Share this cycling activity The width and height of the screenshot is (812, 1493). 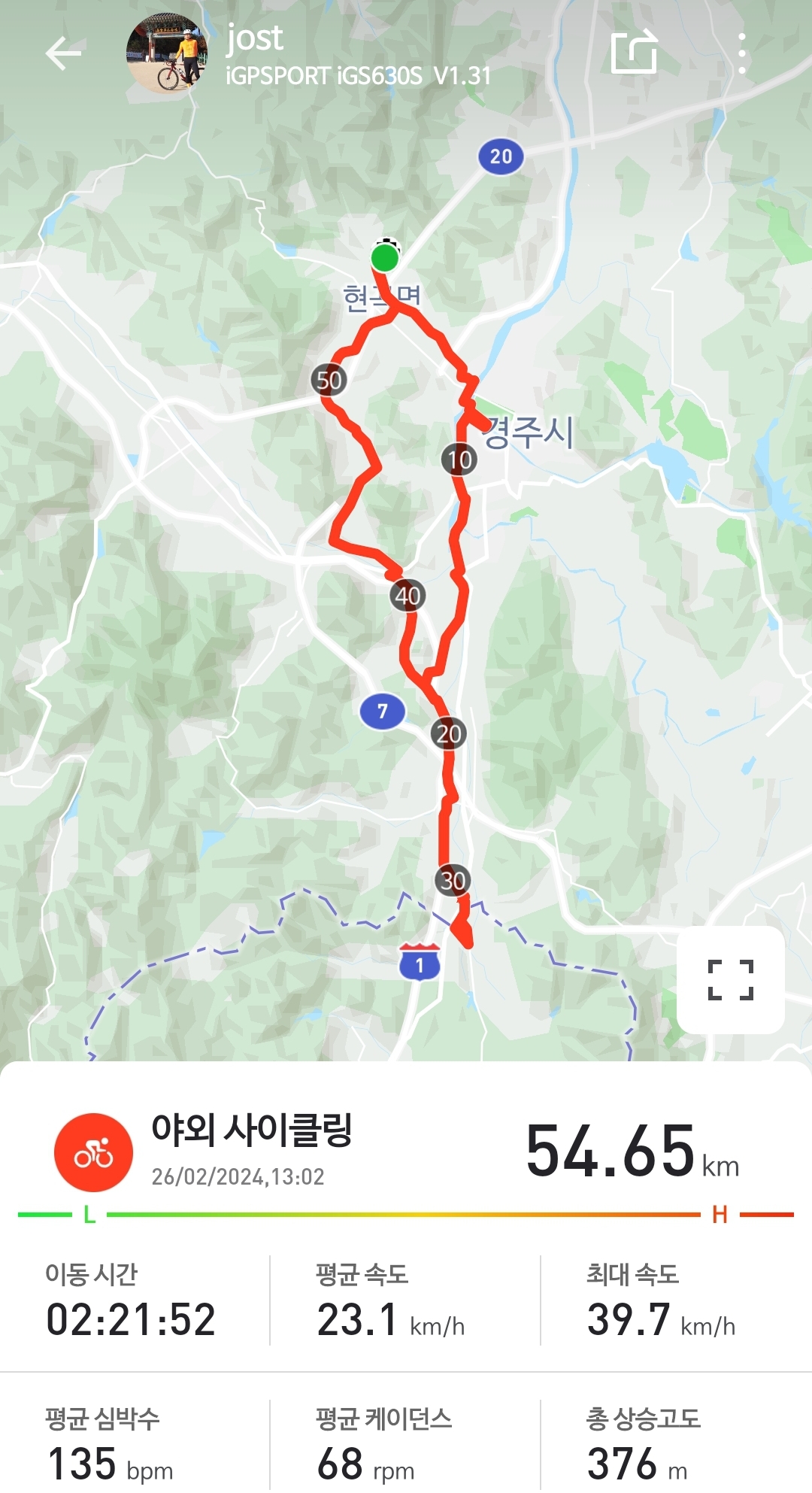[x=634, y=53]
